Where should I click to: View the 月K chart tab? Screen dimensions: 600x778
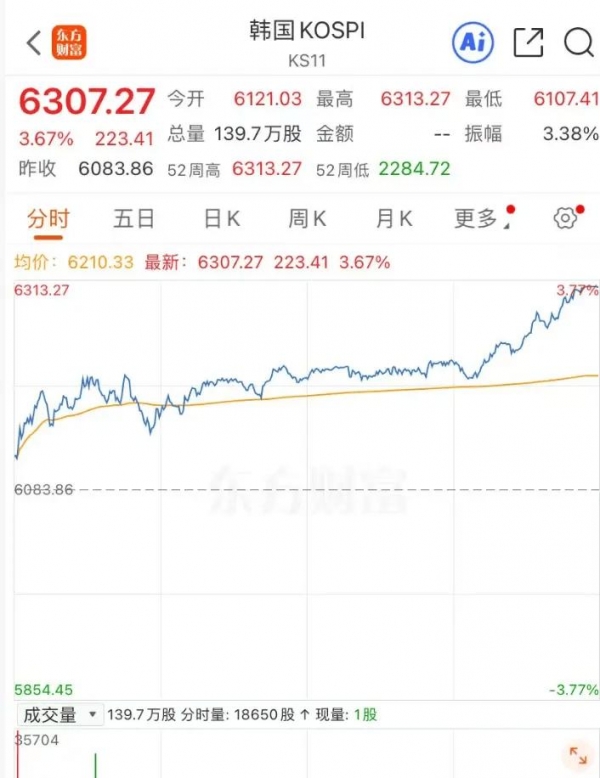(393, 219)
